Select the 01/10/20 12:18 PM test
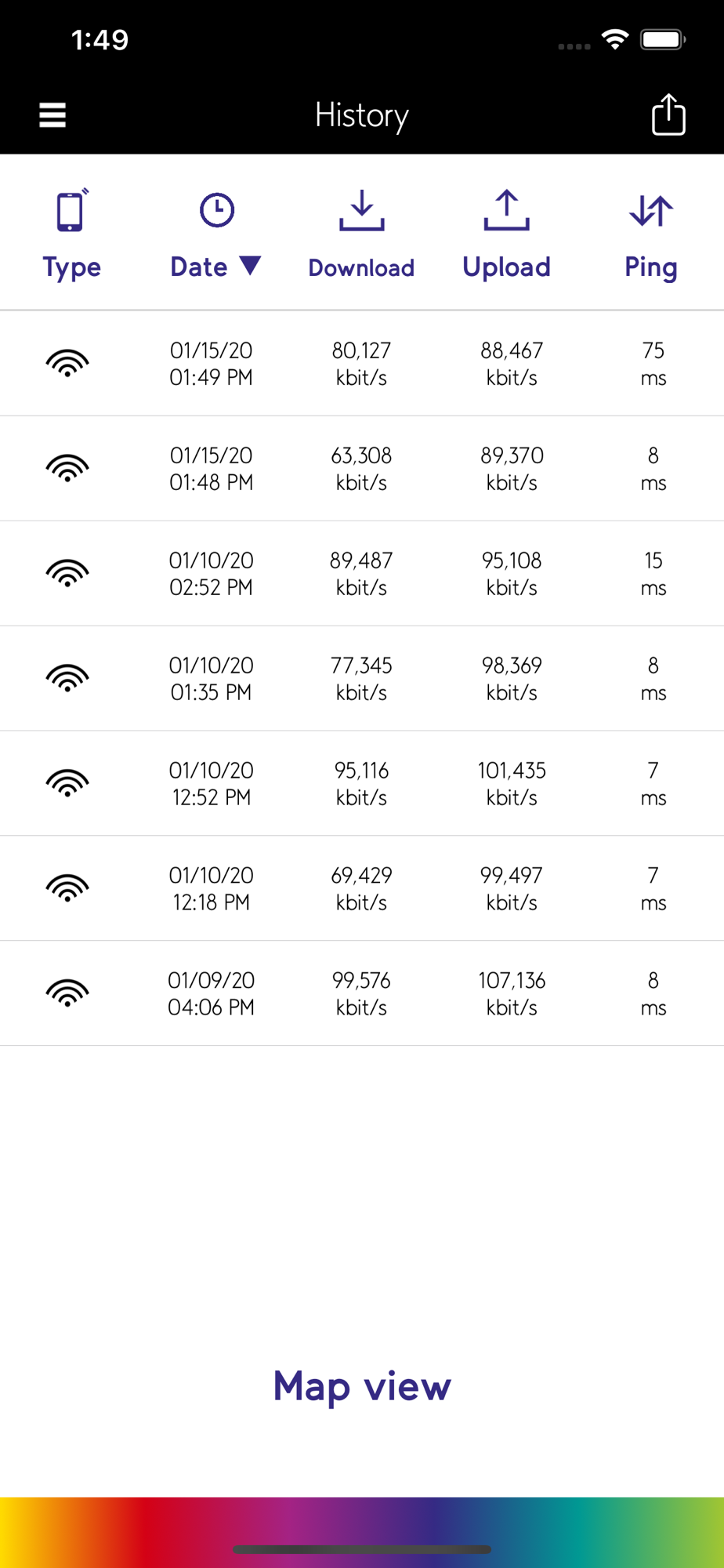 (362, 889)
